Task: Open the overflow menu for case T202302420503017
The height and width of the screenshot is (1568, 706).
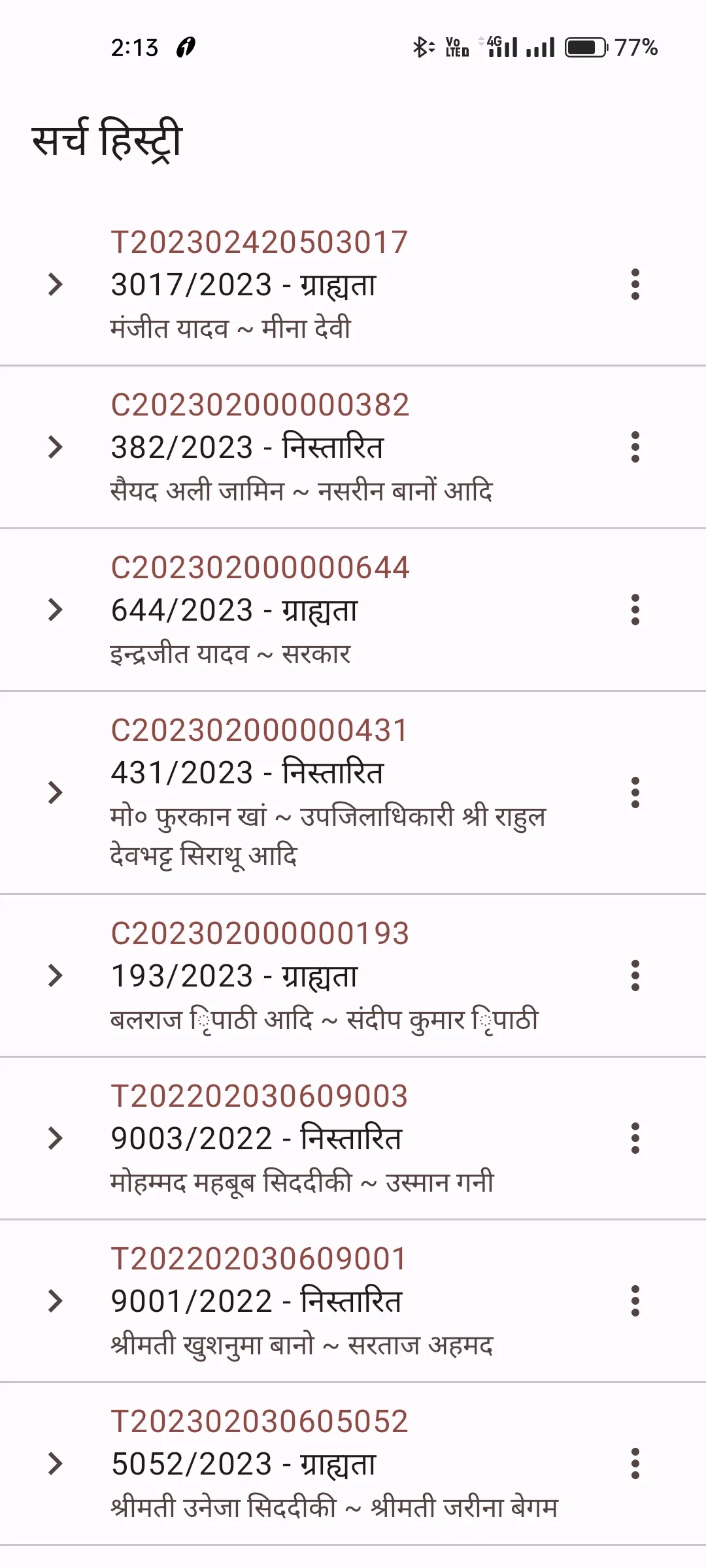Action: [x=635, y=284]
